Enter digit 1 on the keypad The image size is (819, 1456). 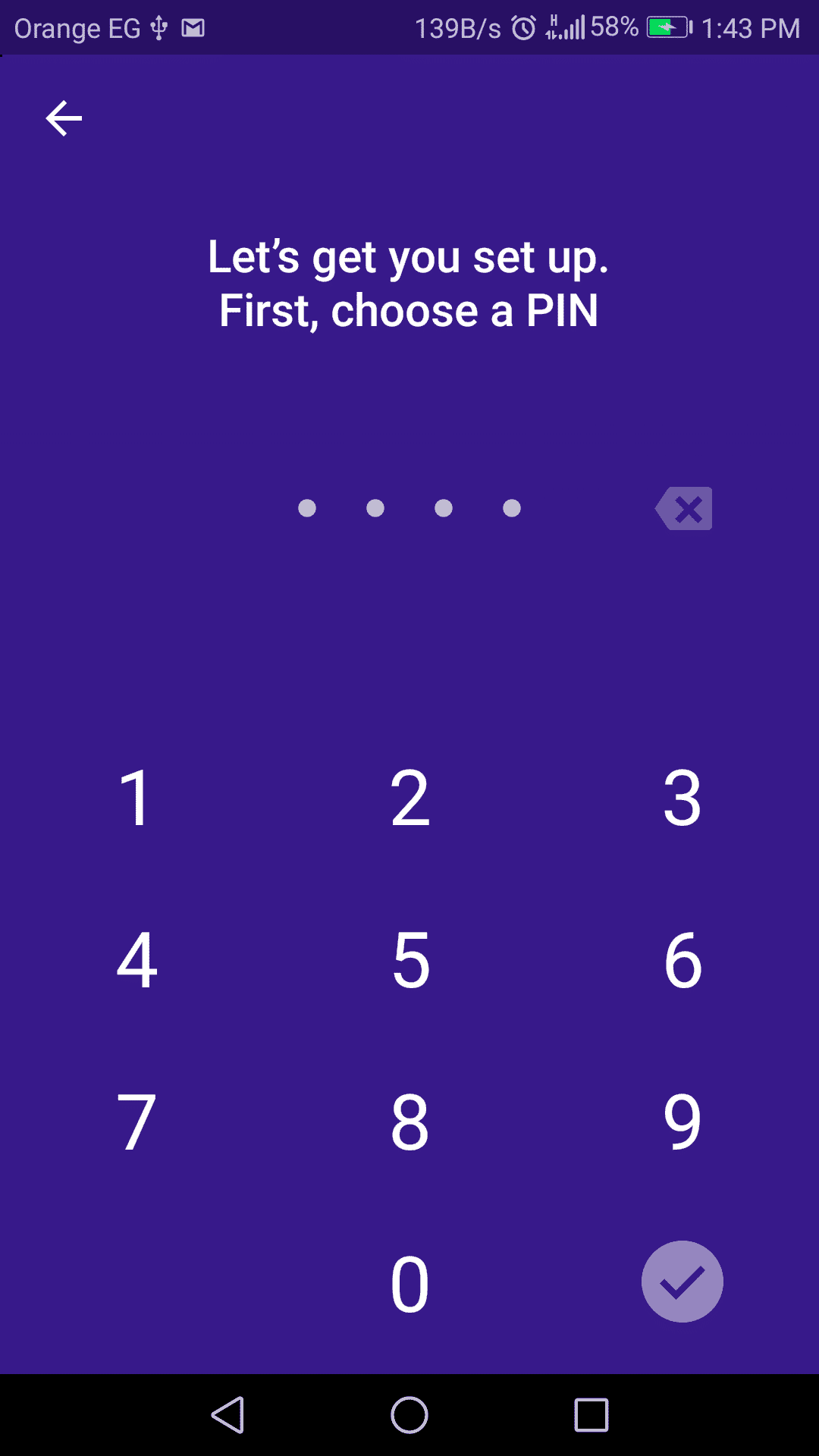136,798
